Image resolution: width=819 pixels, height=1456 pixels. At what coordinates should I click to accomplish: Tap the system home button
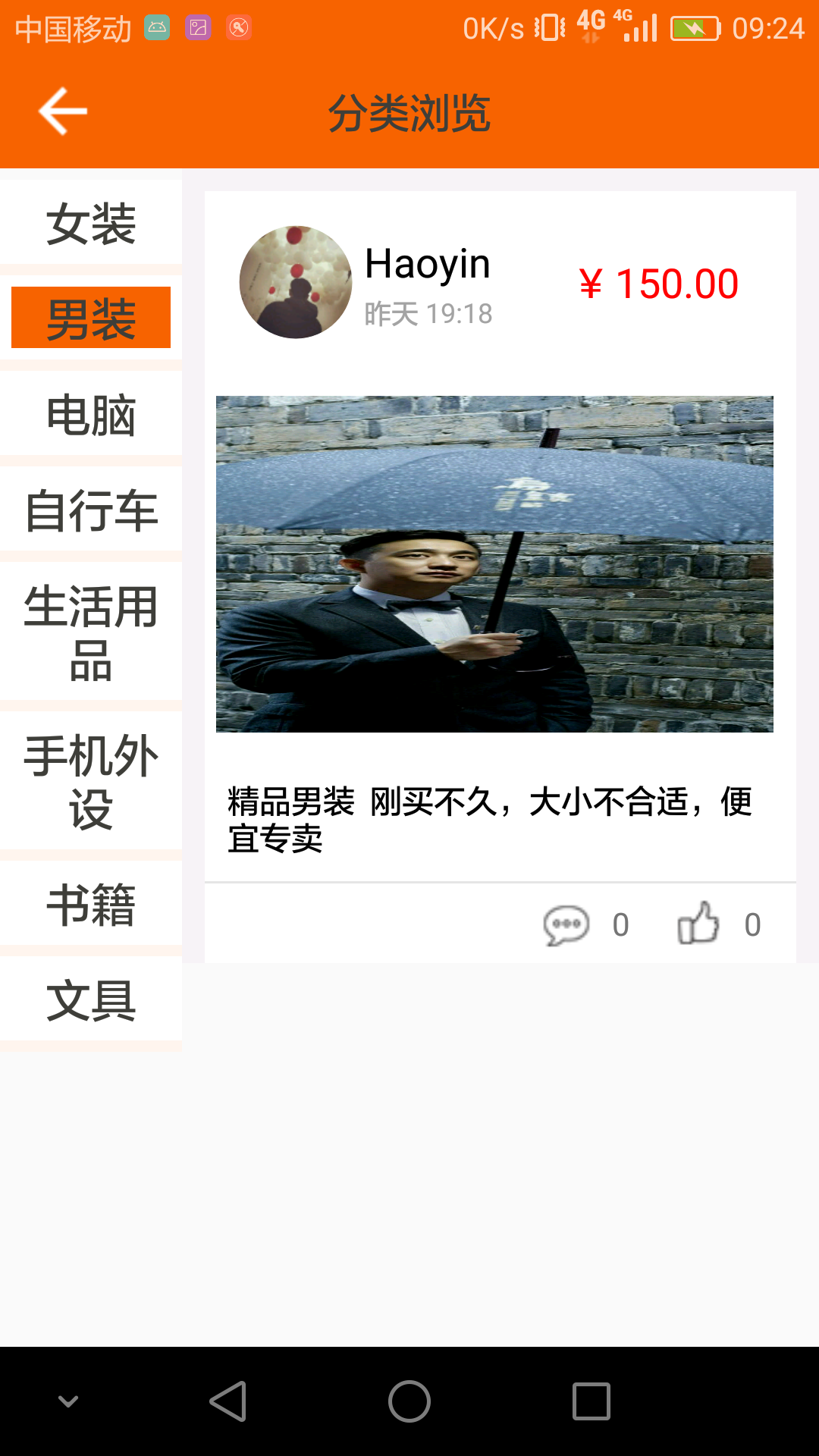click(x=409, y=1401)
